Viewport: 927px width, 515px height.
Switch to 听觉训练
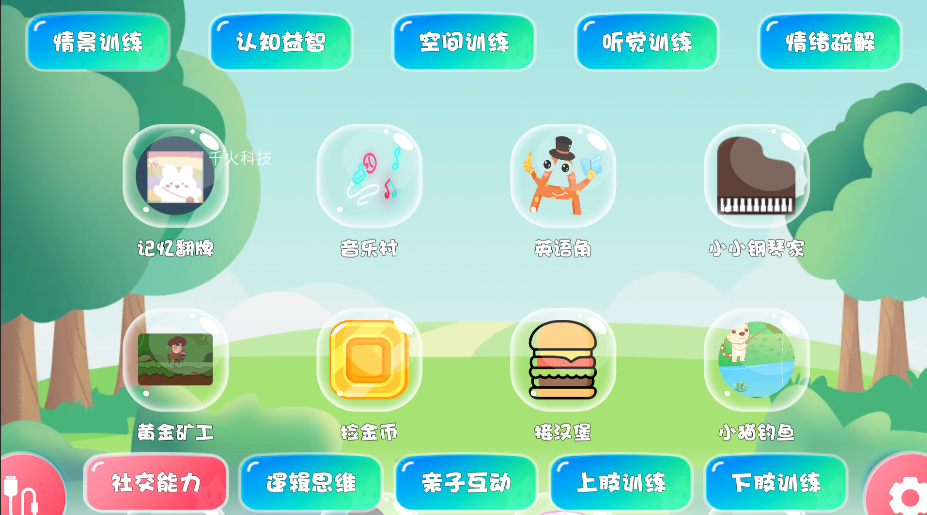click(647, 43)
